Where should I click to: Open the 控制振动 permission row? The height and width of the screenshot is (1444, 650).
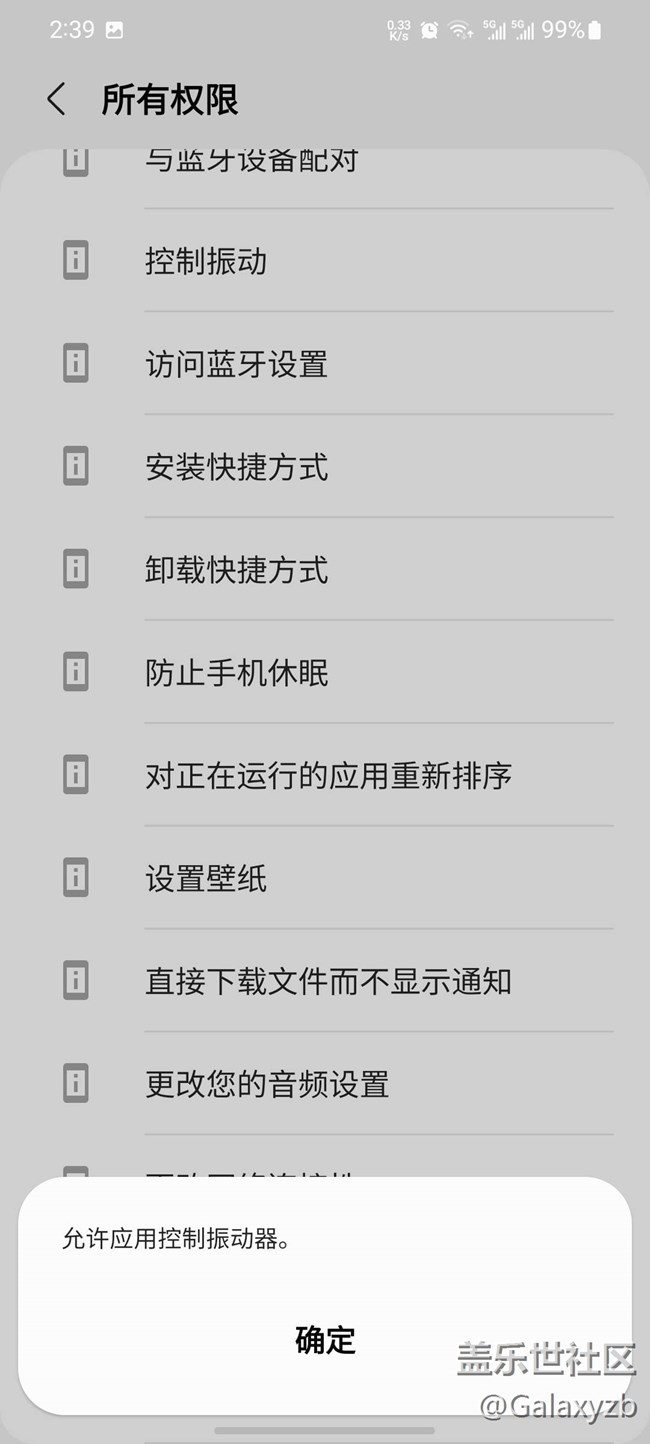[x=206, y=262]
